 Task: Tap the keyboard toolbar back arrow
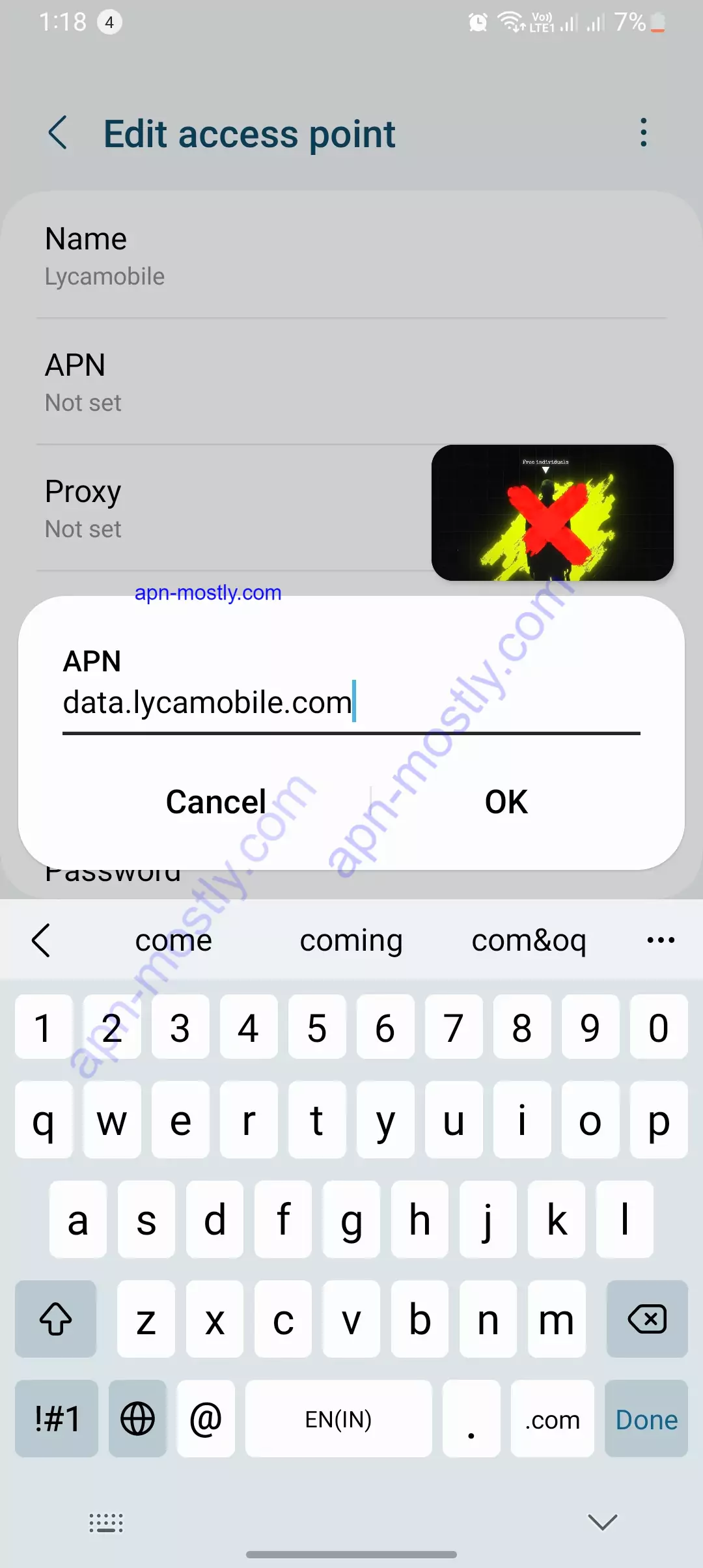41,940
